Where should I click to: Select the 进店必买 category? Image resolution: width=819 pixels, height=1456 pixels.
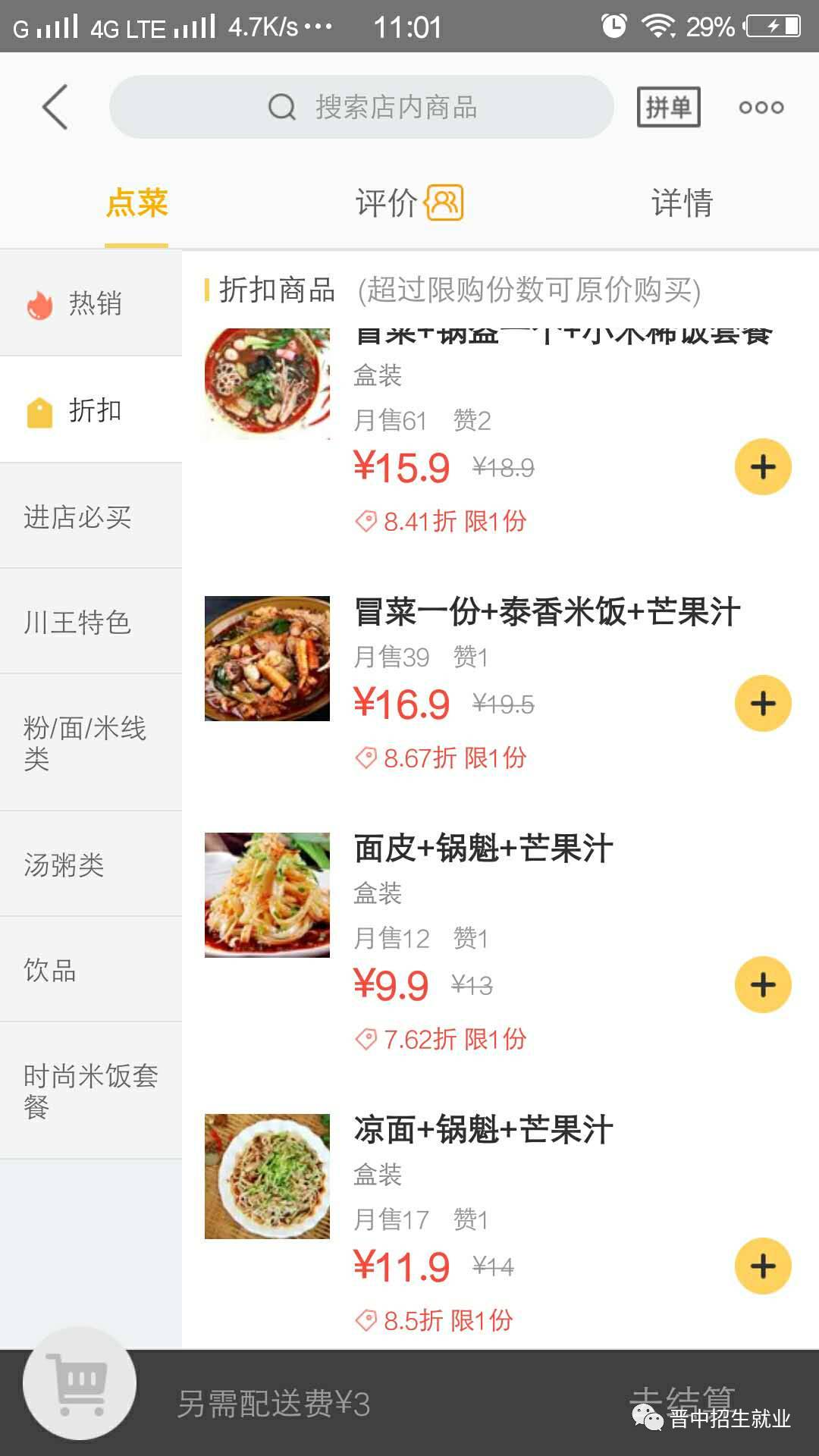pyautogui.click(x=91, y=517)
